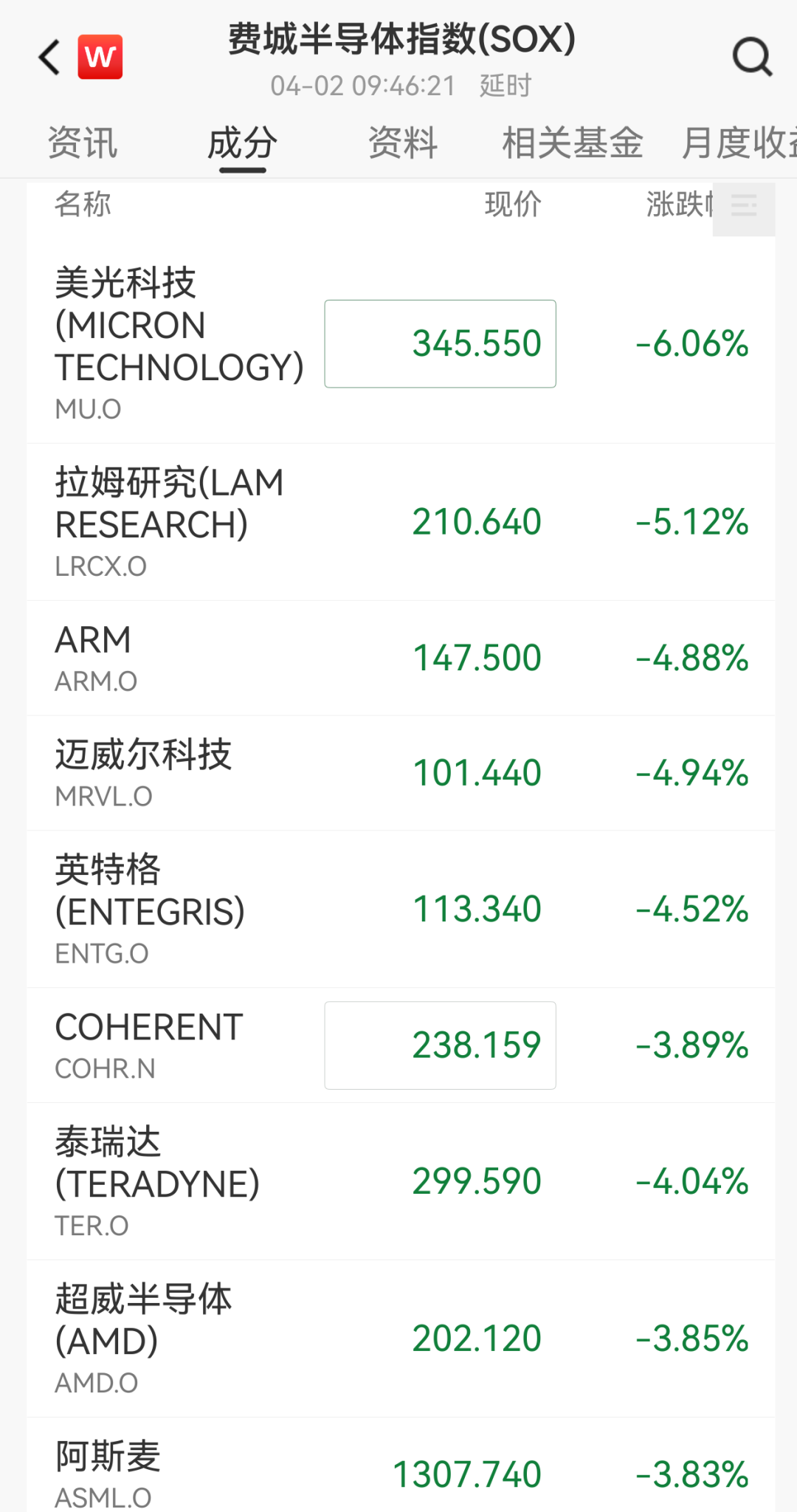The image size is (797, 1512).
Task: Tap the red W logo button
Action: (100, 57)
